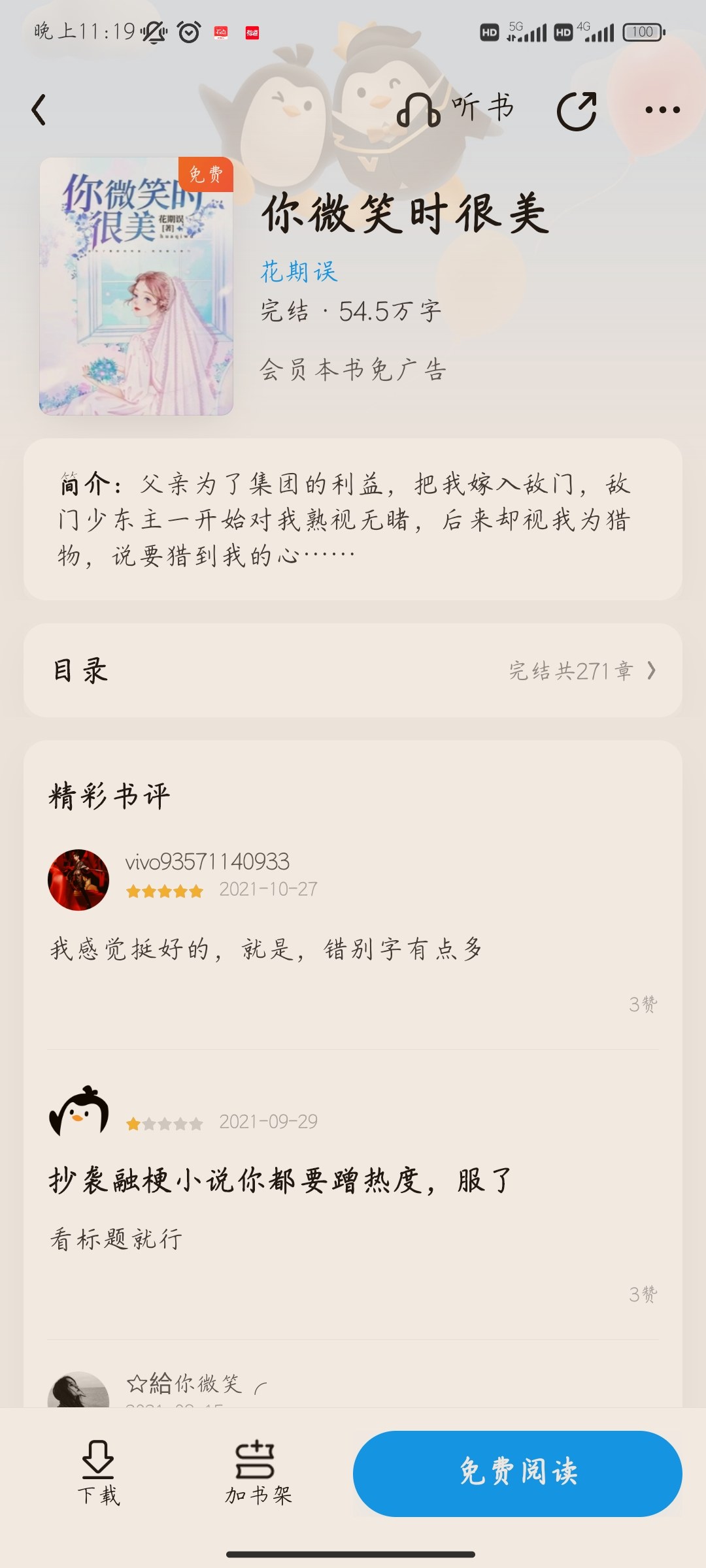Like the 看标题就行 review
This screenshot has height=1568, width=706.
pos(643,1294)
